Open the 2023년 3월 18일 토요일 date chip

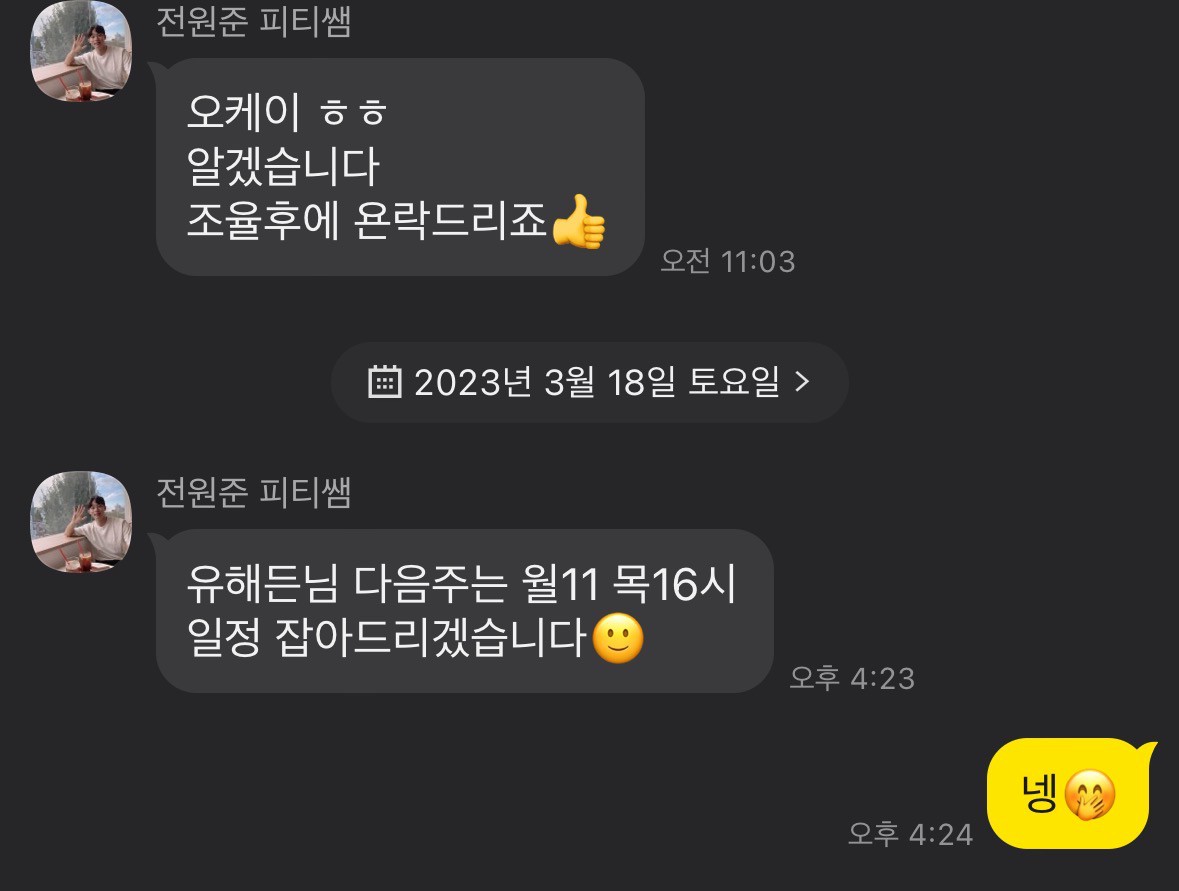click(x=589, y=382)
